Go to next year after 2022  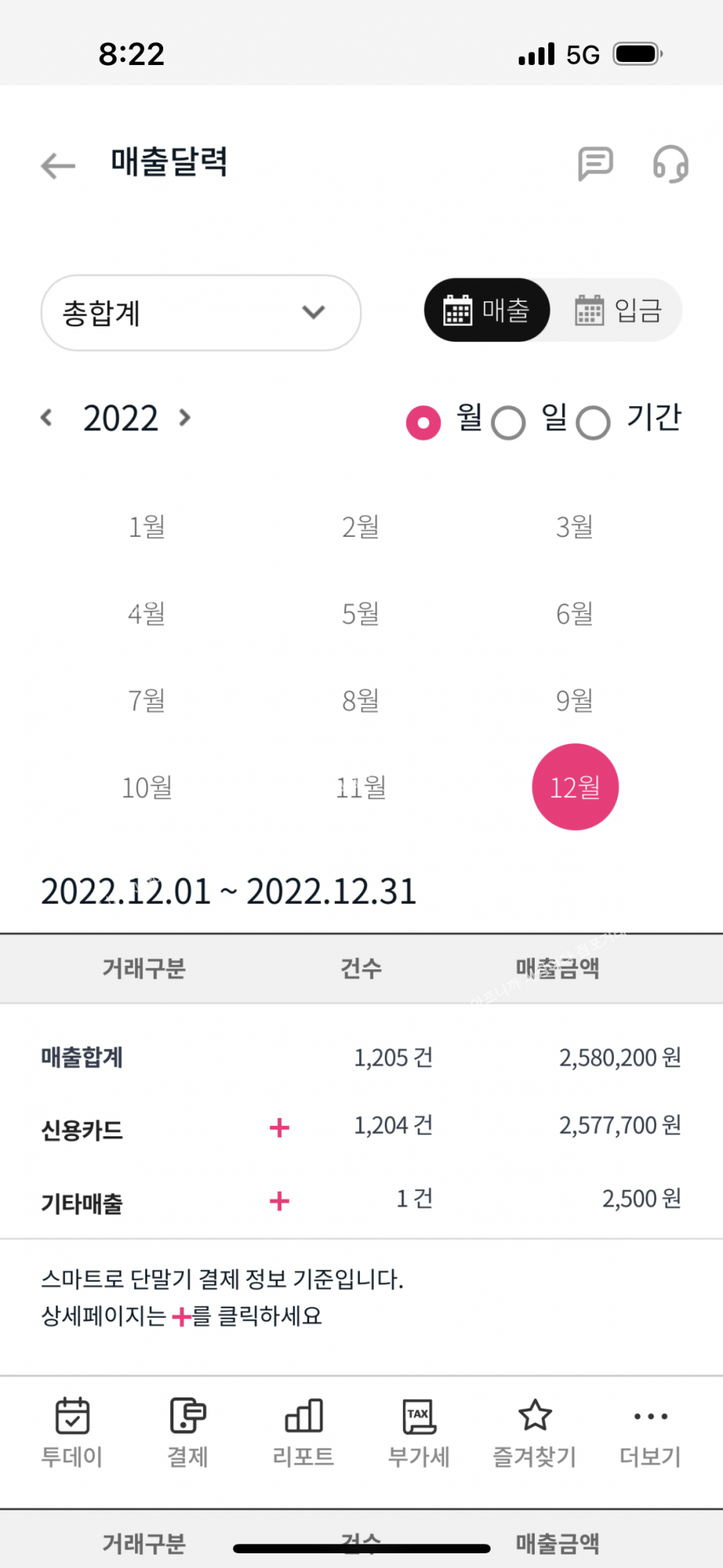click(185, 418)
